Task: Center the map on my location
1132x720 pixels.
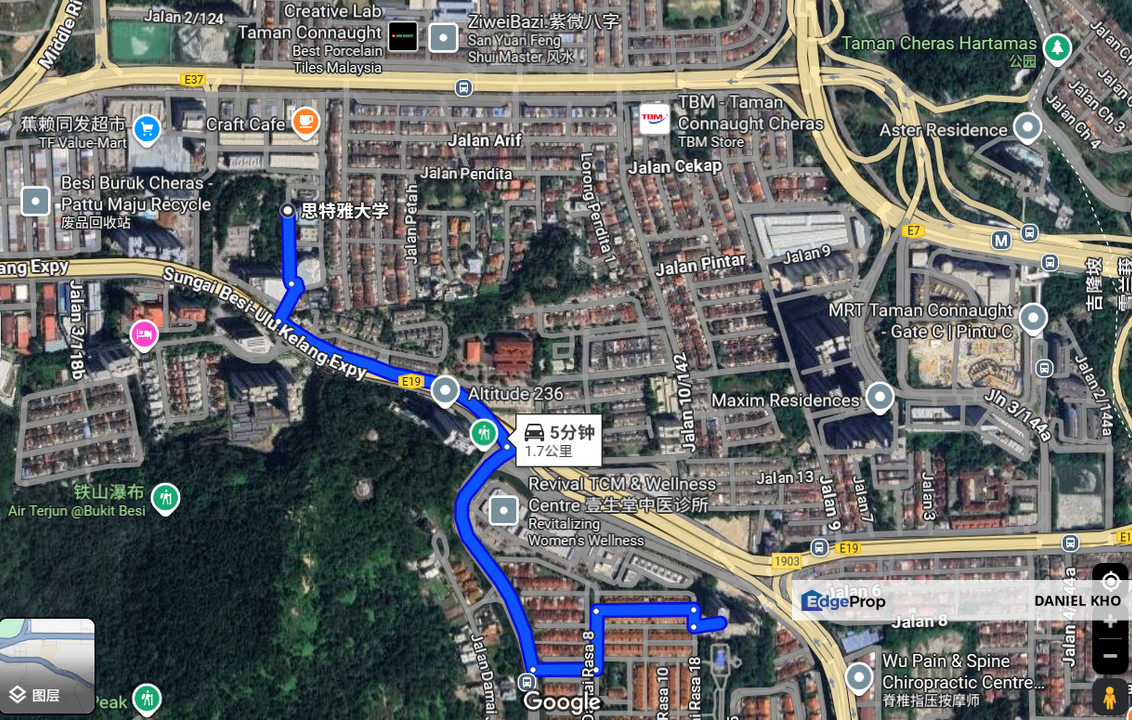Action: pos(1110,582)
